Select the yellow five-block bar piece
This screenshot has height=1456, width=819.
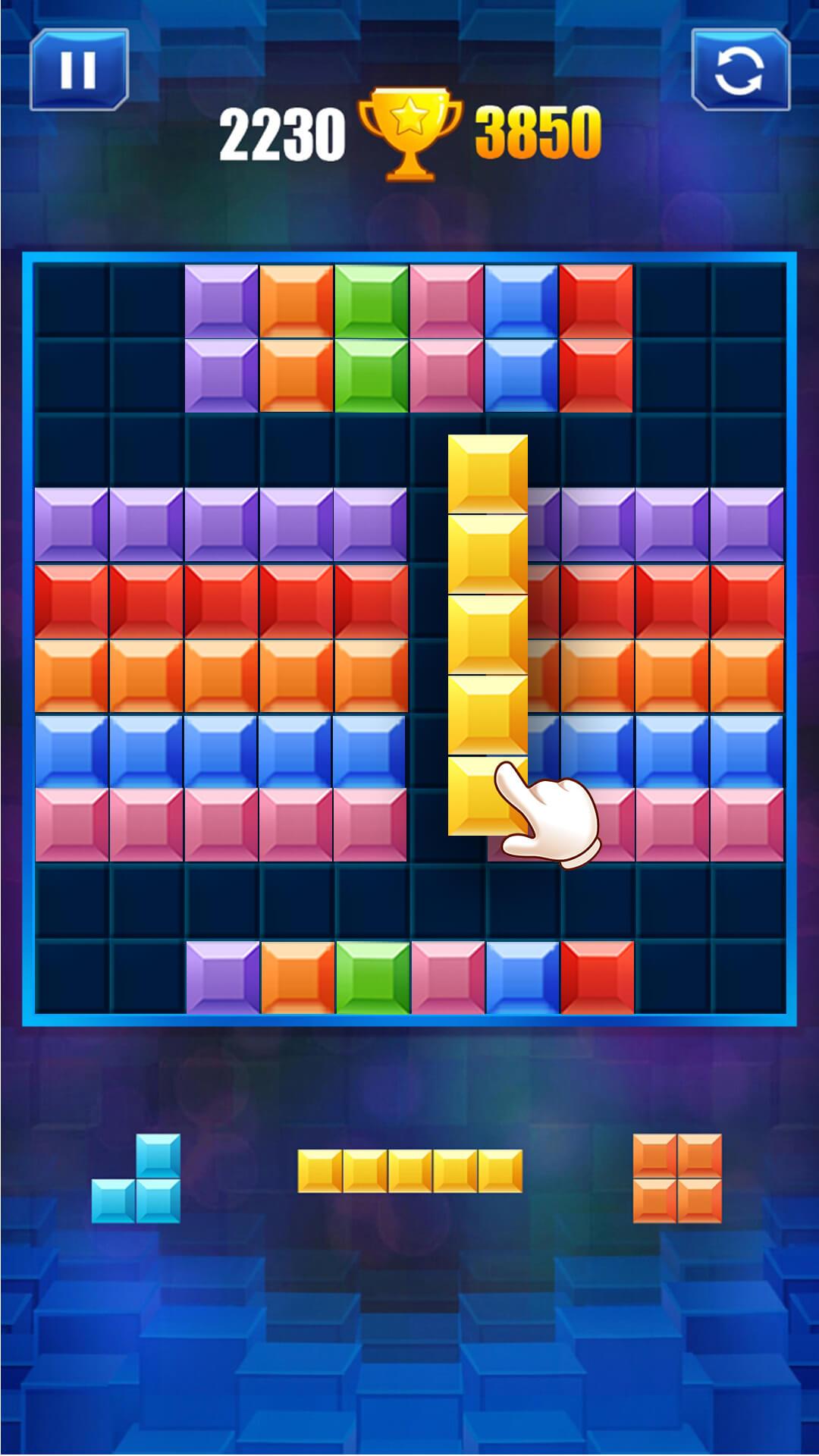409,1171
